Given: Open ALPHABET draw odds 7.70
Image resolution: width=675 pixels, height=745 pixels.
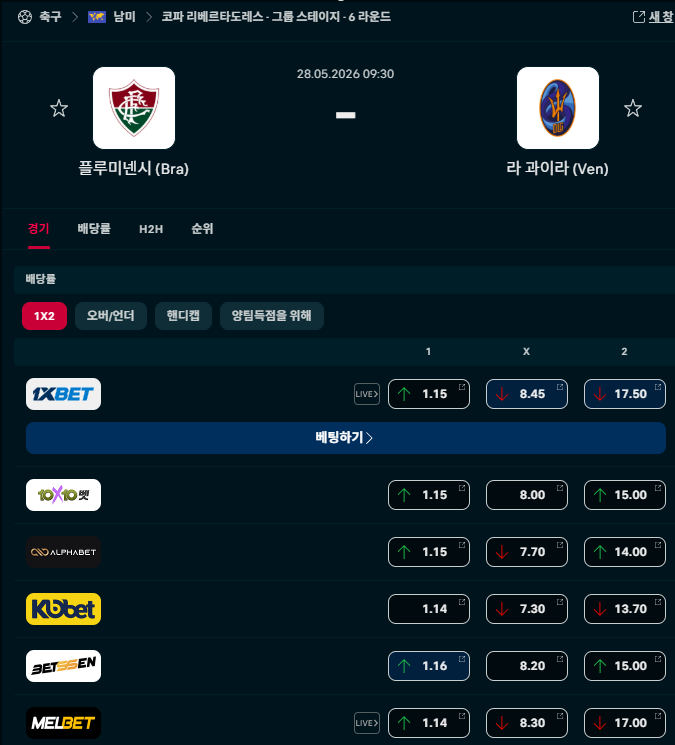Looking at the screenshot, I should (x=527, y=552).
